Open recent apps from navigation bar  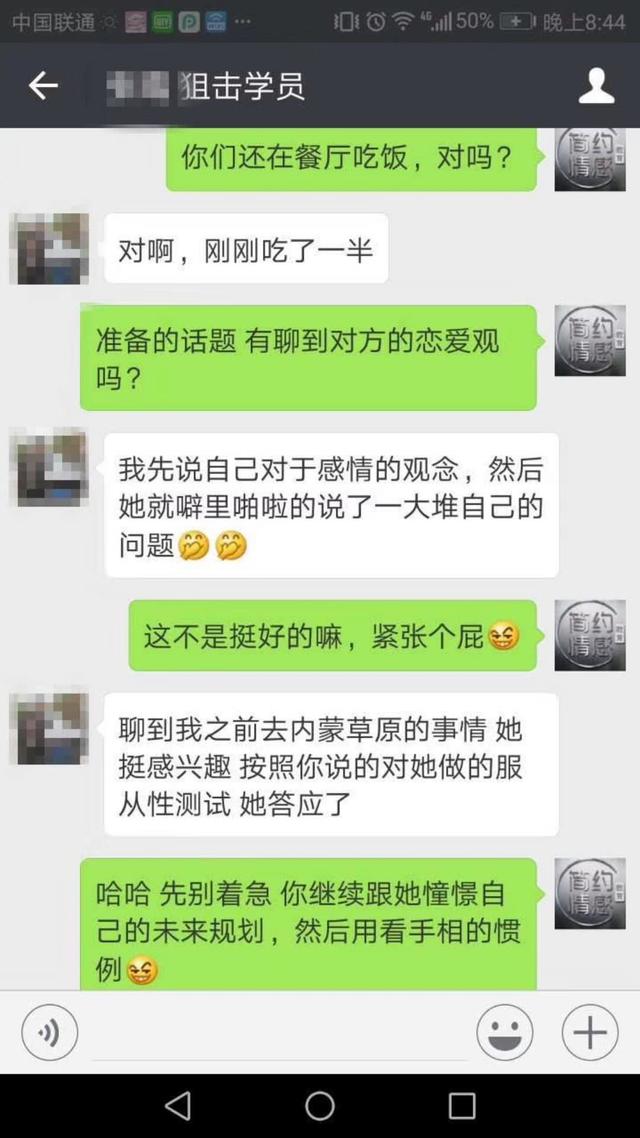[x=462, y=1105]
